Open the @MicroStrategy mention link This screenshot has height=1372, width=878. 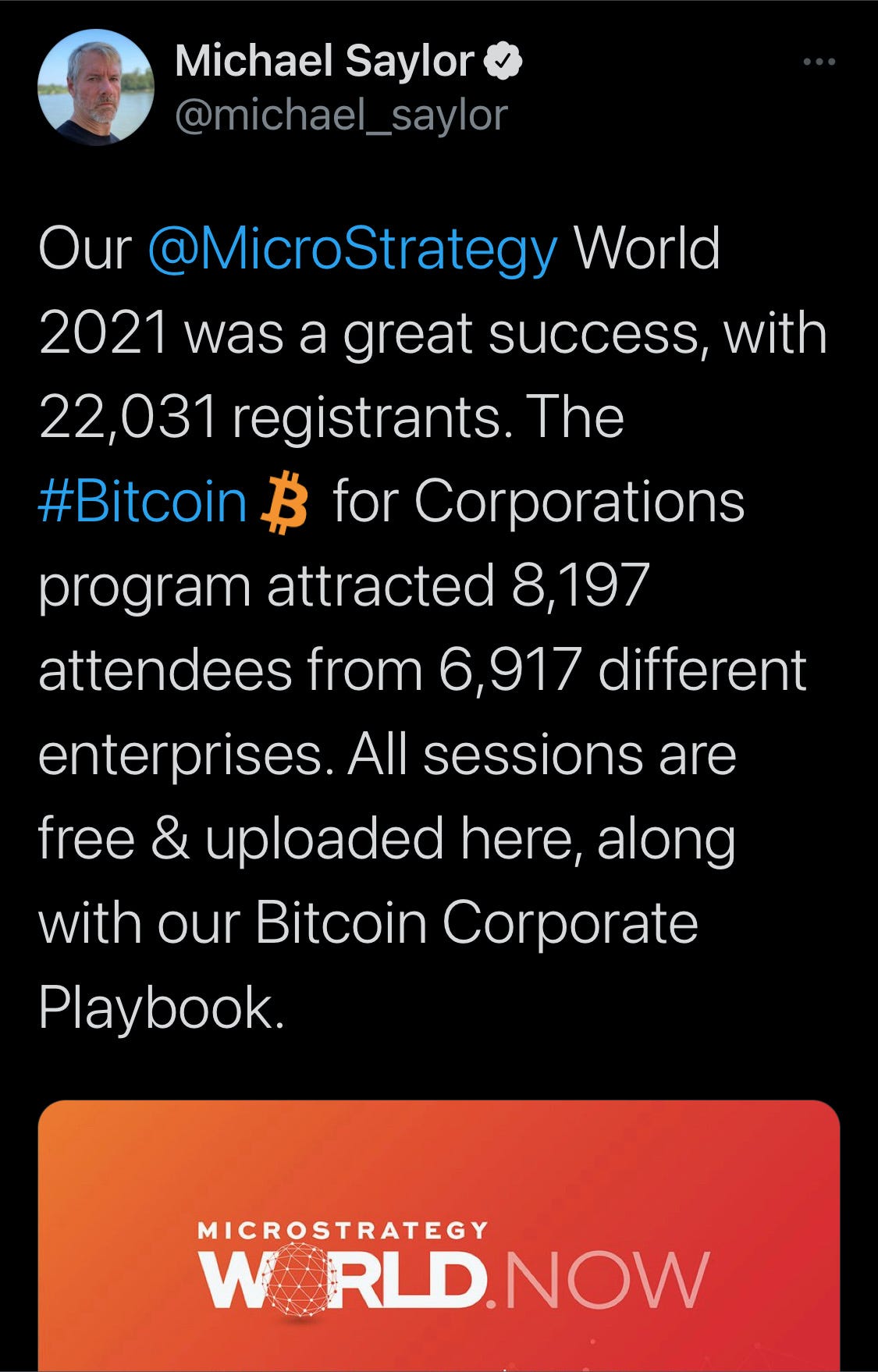[352, 249]
